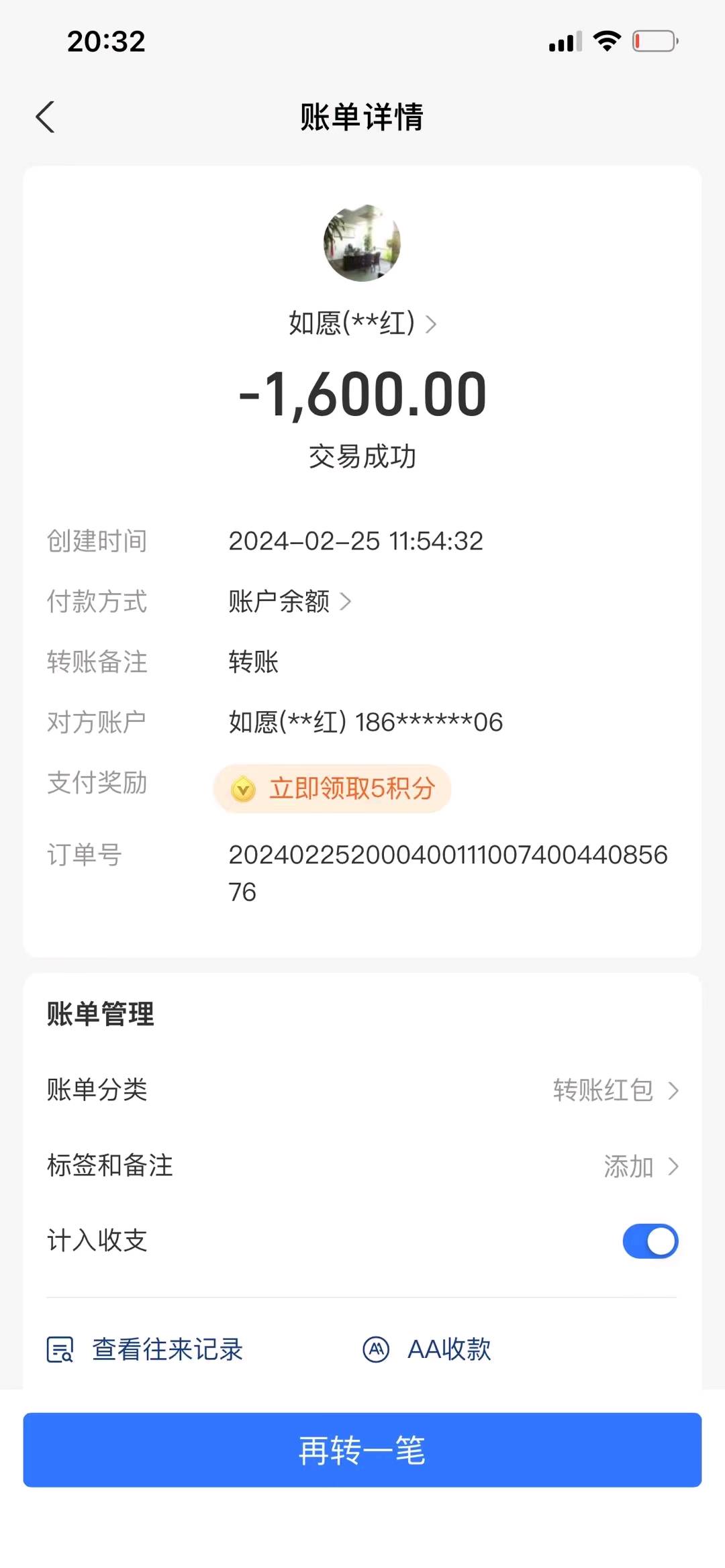Open 查看往来记录
725x1568 pixels.
click(145, 1349)
